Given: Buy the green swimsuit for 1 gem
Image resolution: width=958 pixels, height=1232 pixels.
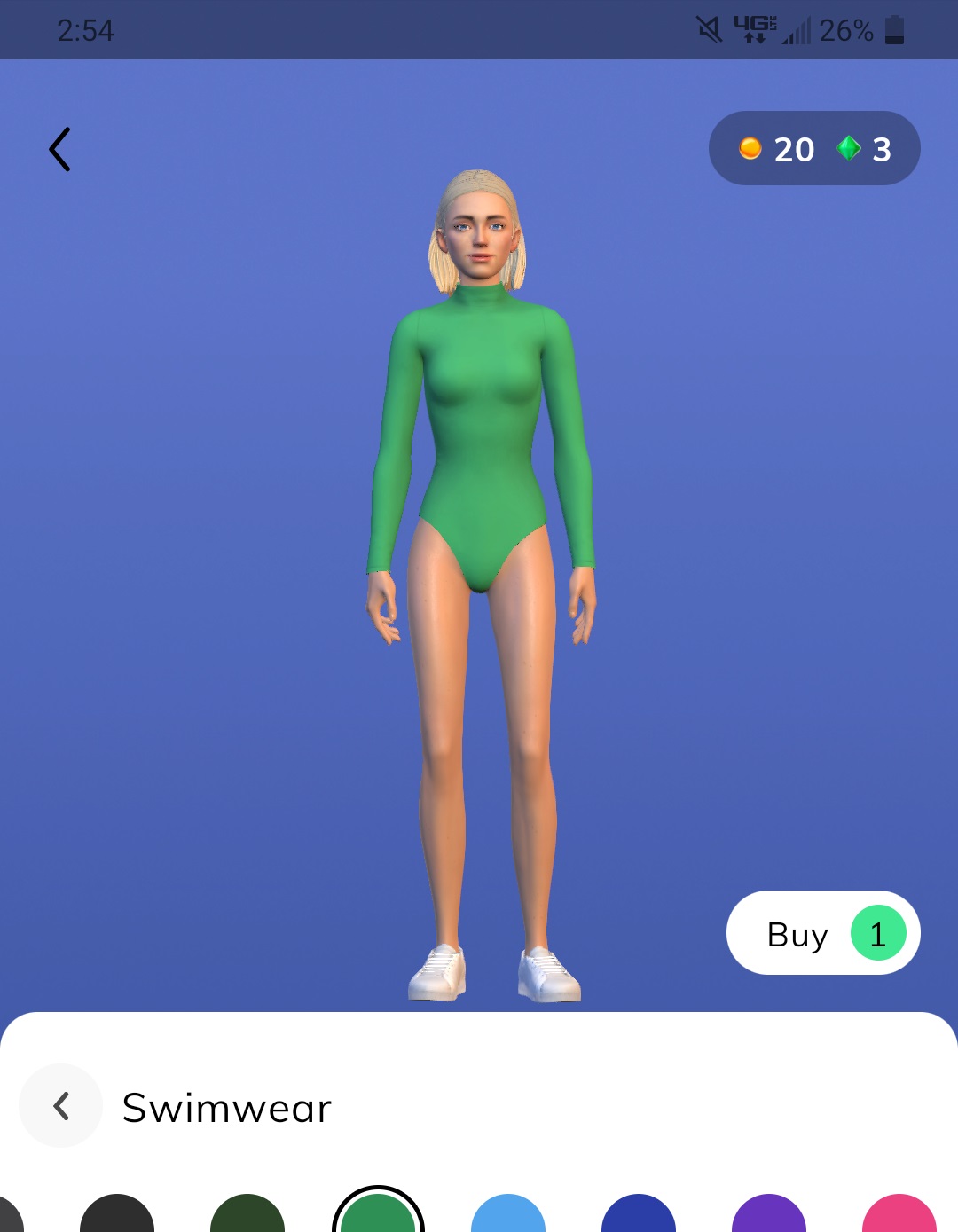Looking at the screenshot, I should [822, 933].
